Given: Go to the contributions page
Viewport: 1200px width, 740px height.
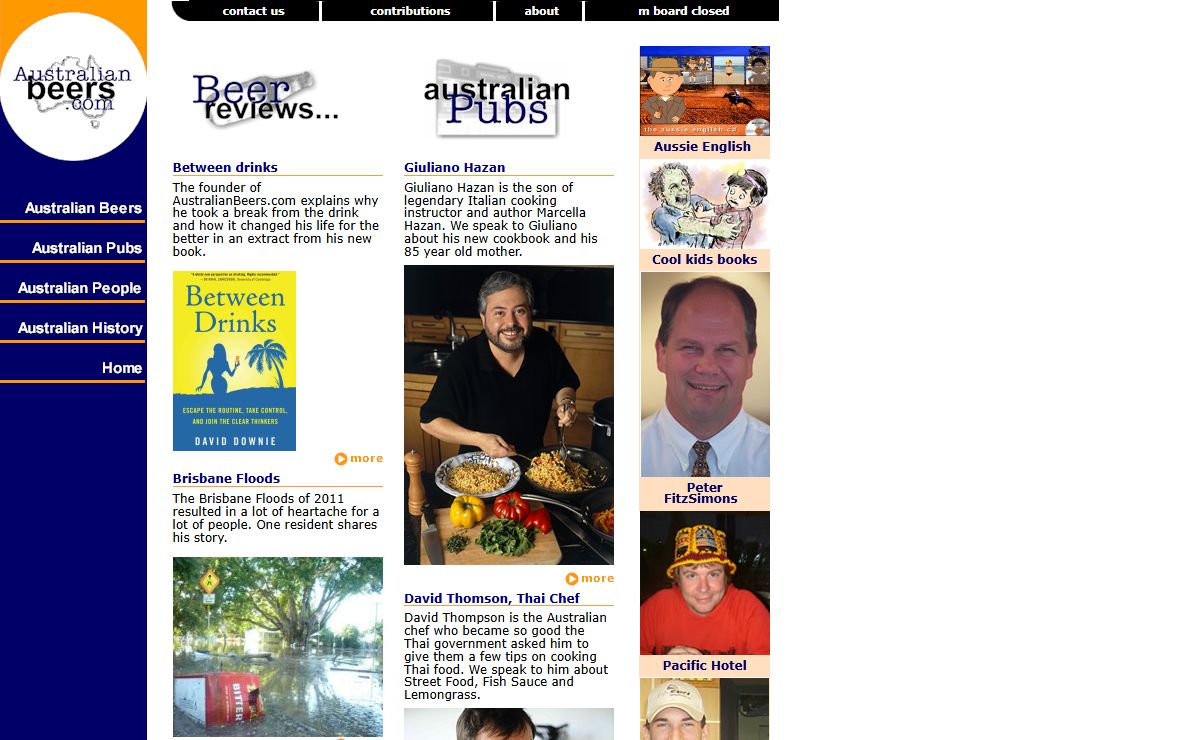Looking at the screenshot, I should [410, 11].
